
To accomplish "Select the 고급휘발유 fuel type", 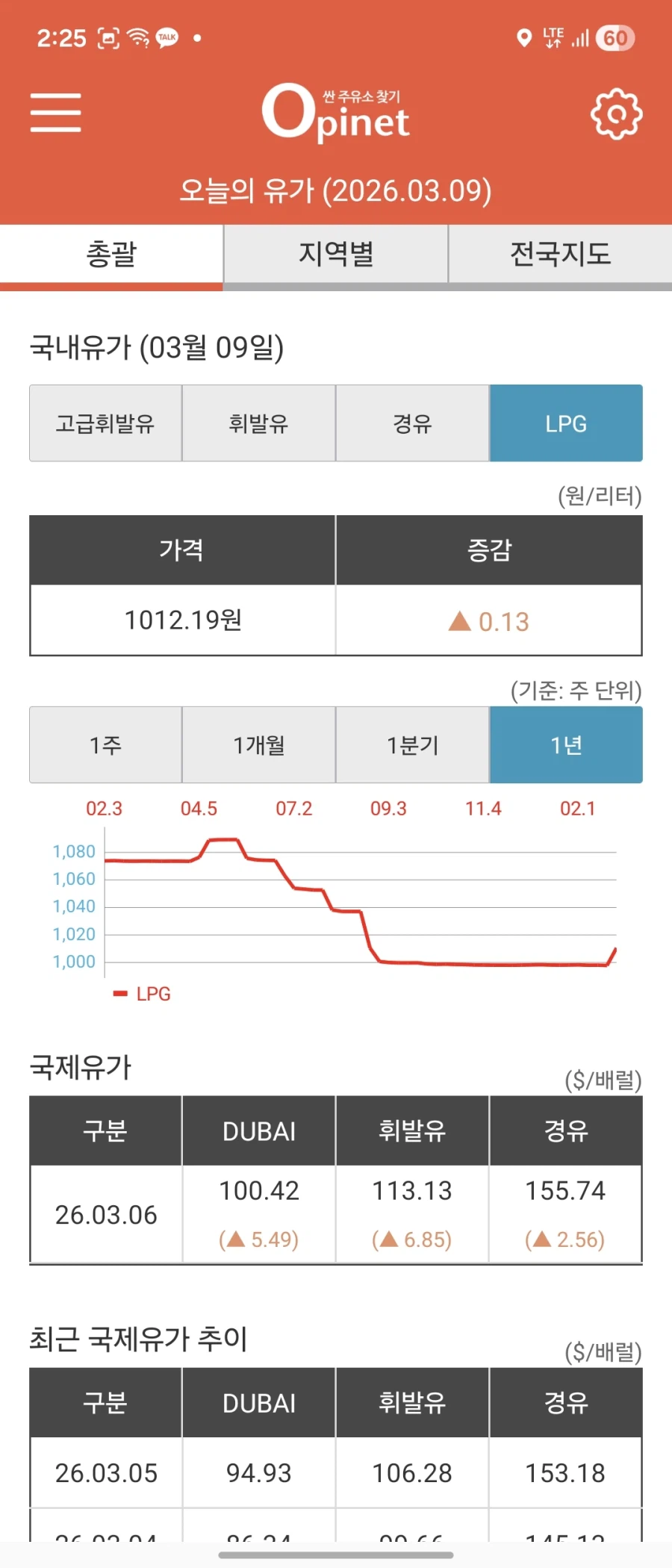I will [105, 423].
